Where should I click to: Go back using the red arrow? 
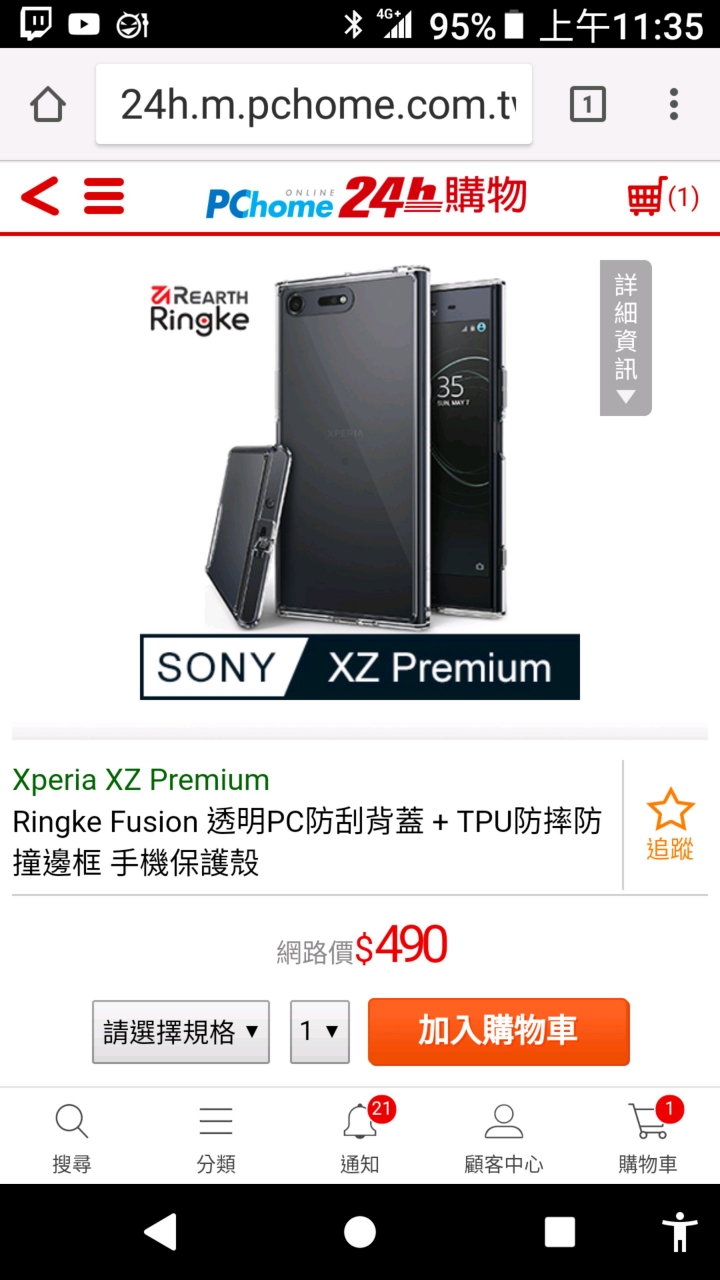(x=40, y=196)
